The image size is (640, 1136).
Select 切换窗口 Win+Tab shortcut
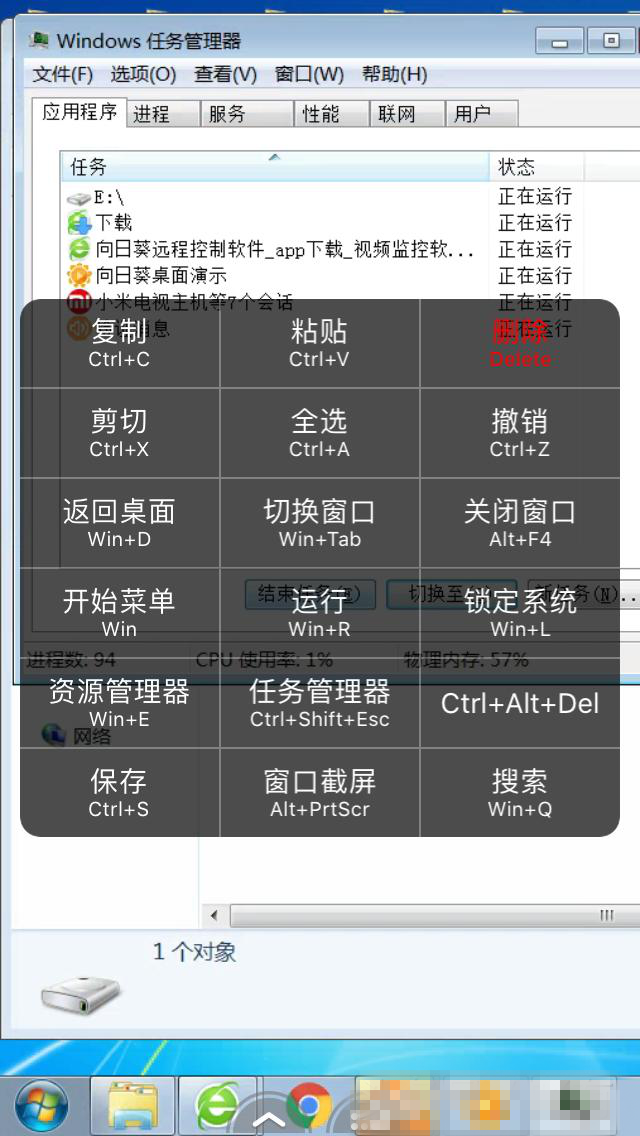pos(319,523)
